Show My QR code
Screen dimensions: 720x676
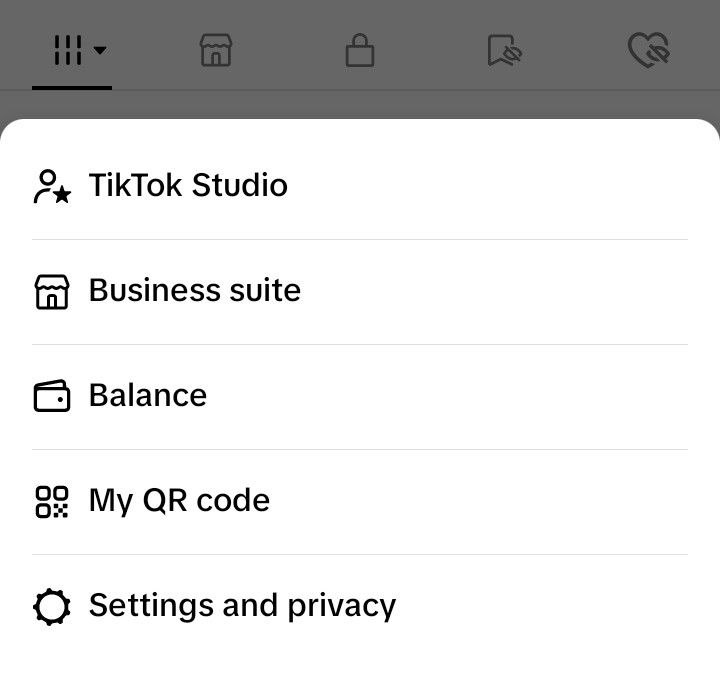click(179, 501)
